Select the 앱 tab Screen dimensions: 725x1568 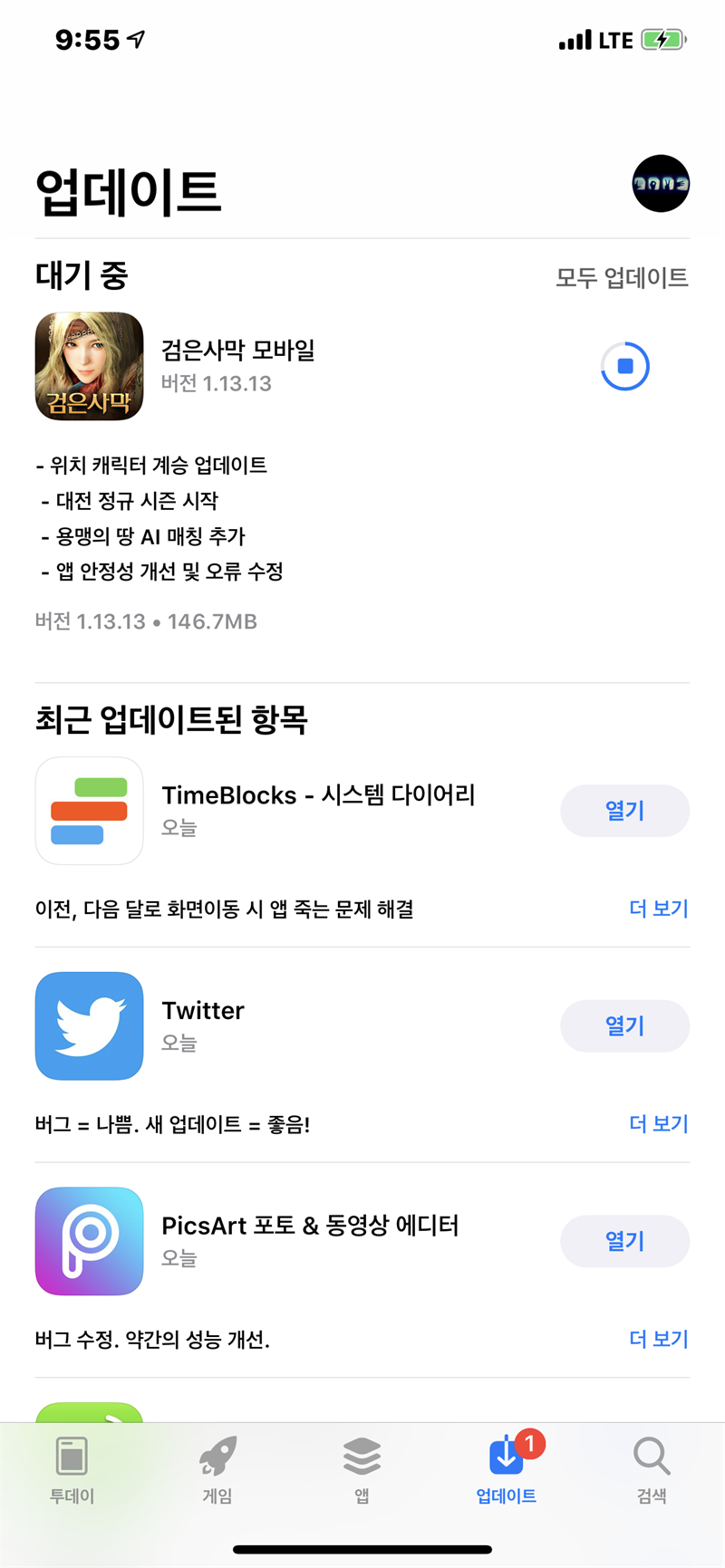pos(362,1469)
